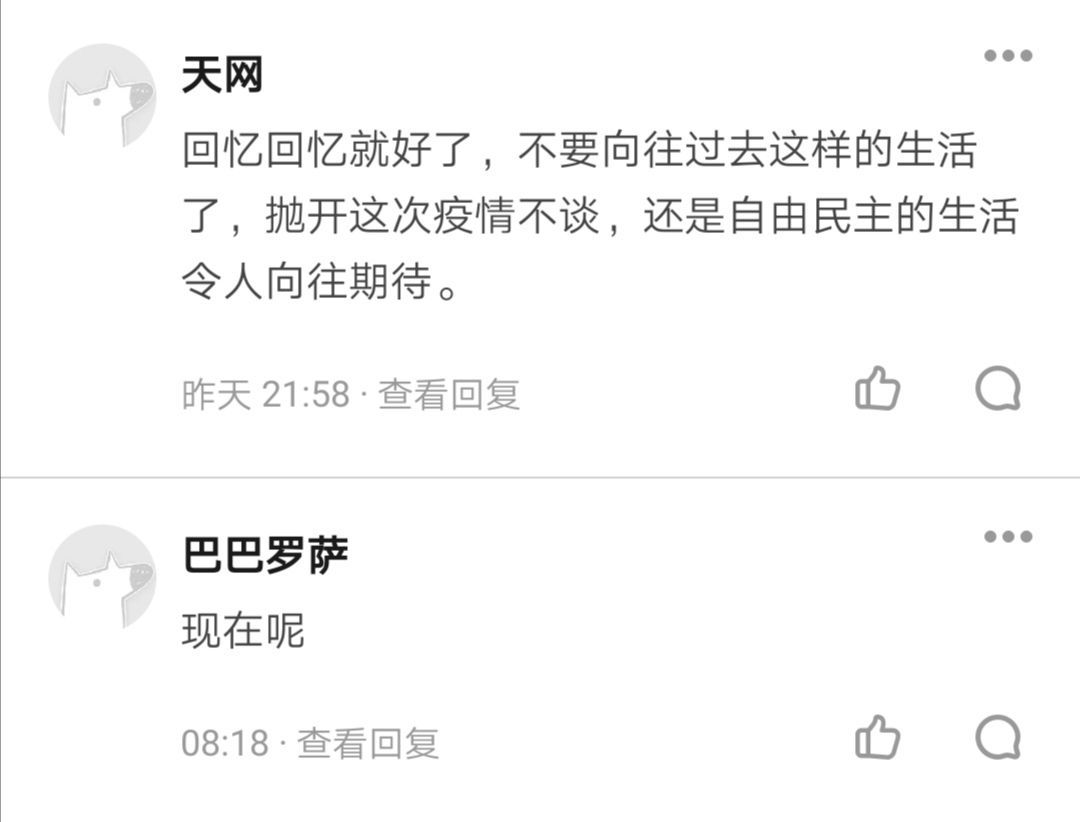Screen dimensions: 1080x822
Task: Reply to 天网's comment
Action: (x=998, y=389)
